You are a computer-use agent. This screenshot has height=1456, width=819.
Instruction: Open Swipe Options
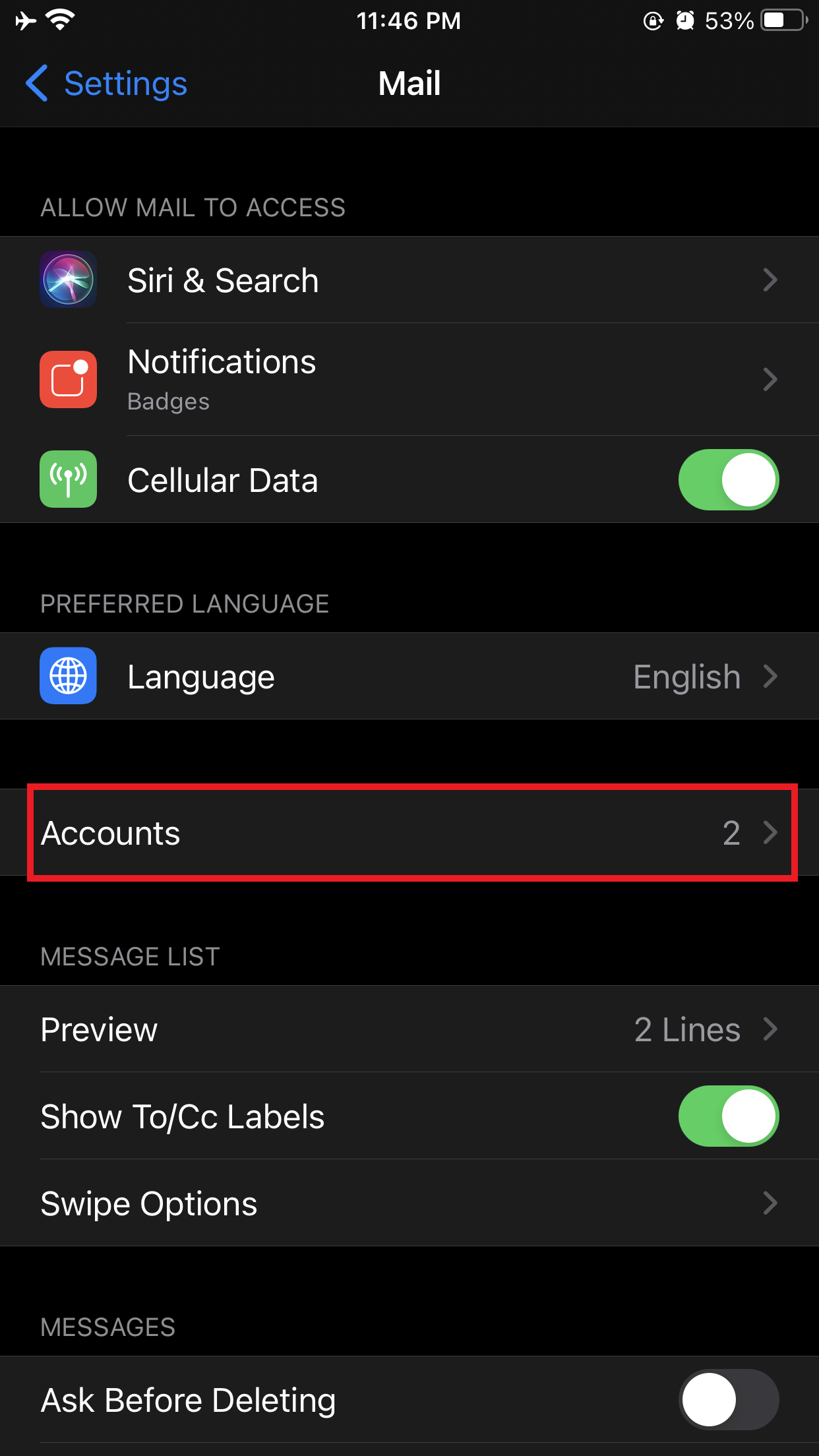pos(409,1203)
